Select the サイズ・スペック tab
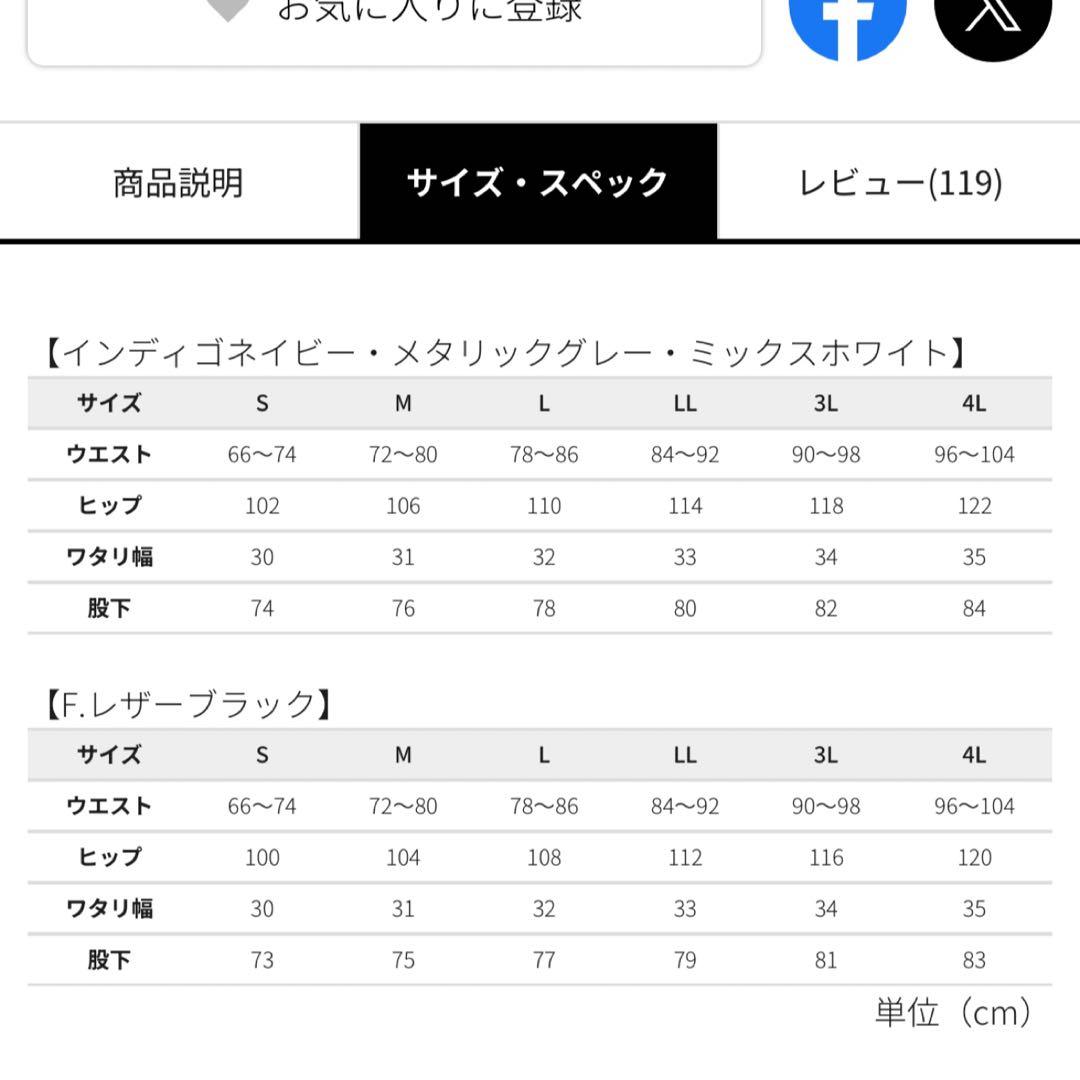This screenshot has height=1080, width=1080. click(x=538, y=183)
